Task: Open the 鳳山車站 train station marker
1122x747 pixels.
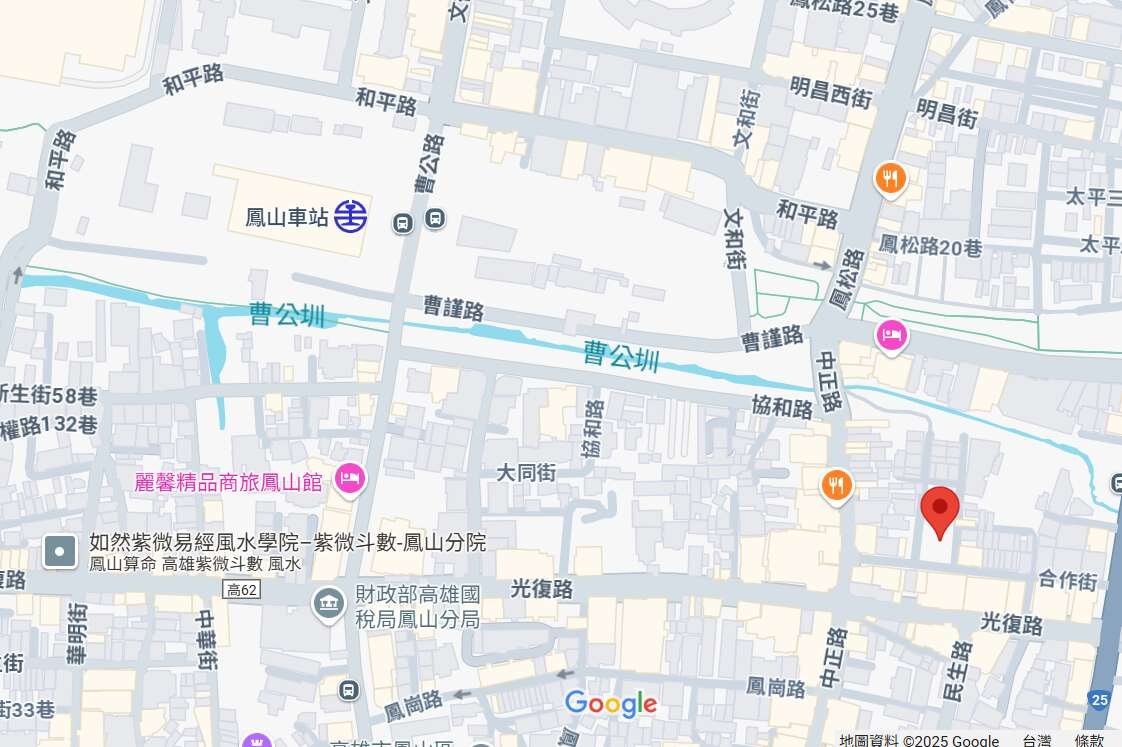Action: tap(350, 216)
